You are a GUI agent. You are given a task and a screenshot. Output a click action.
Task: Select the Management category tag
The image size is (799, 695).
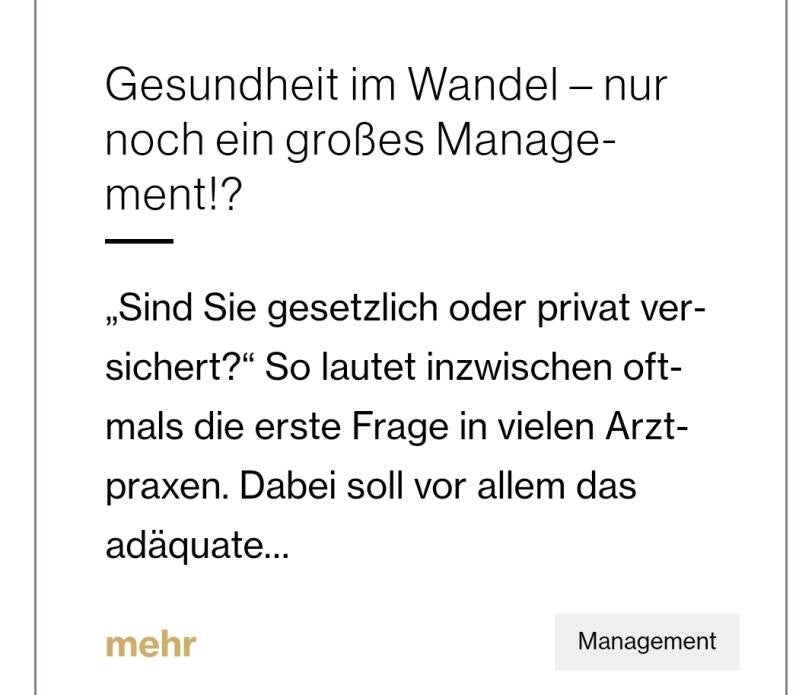coord(646,642)
